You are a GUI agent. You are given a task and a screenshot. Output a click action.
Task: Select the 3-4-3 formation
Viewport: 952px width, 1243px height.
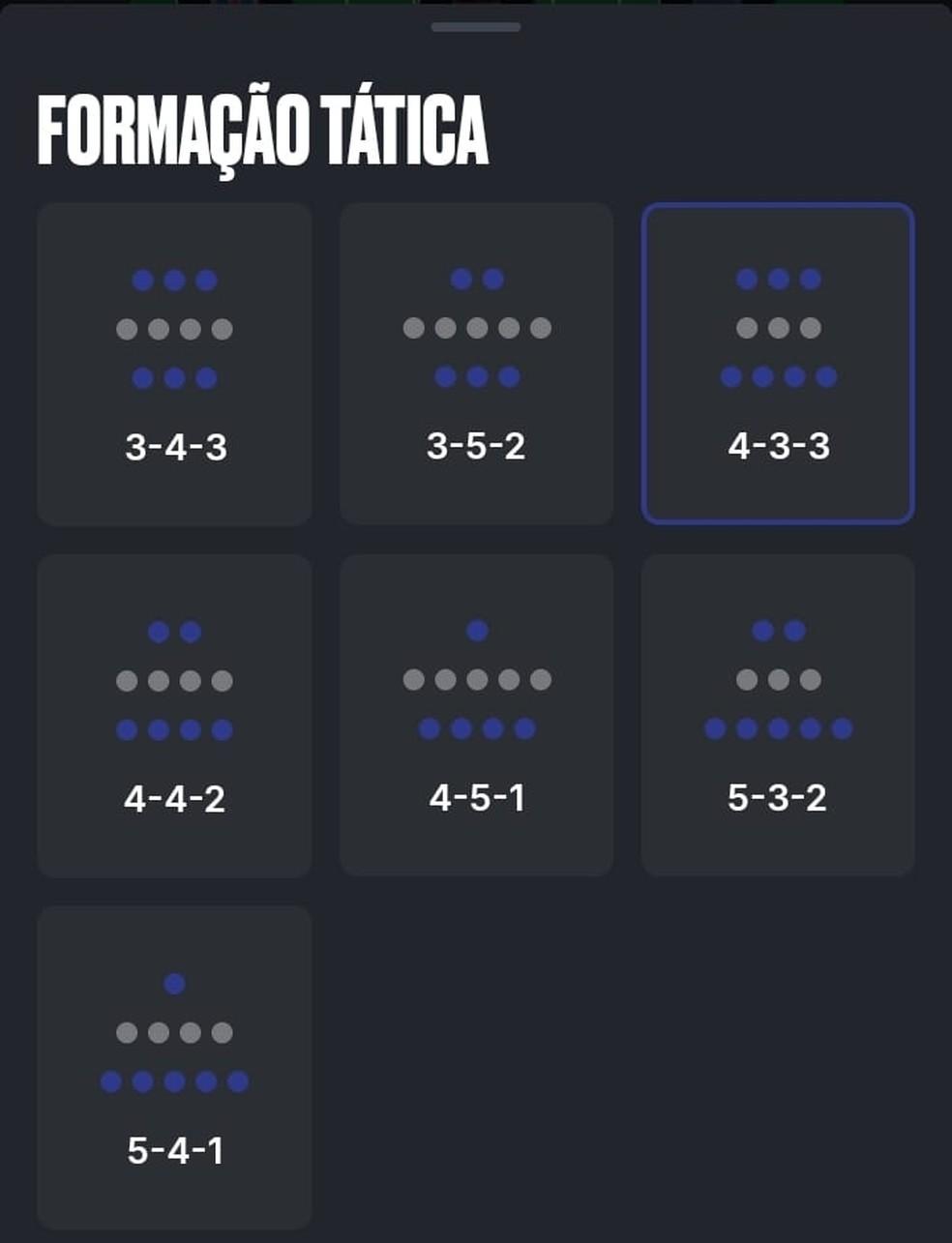click(x=174, y=365)
